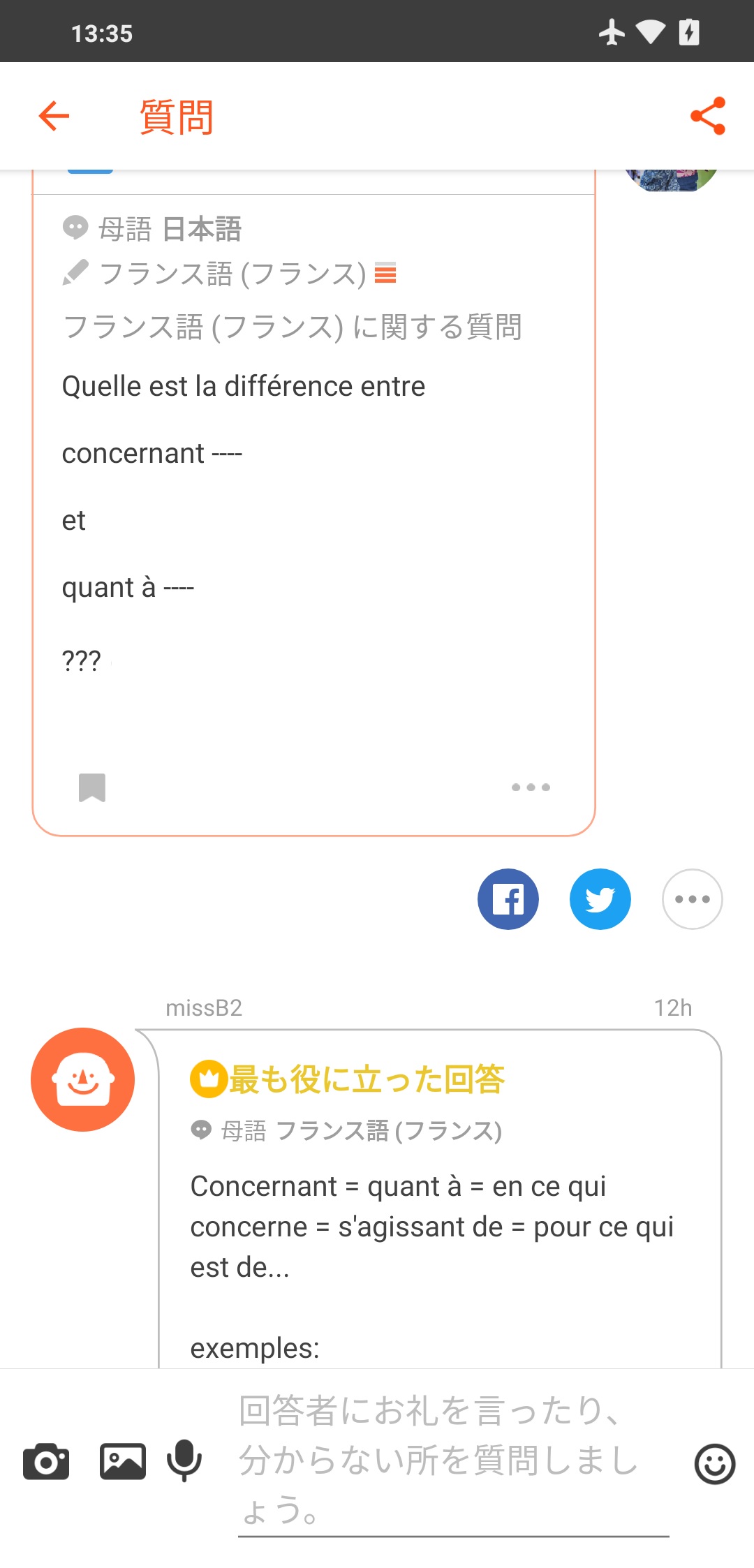Share the question on Twitter

pyautogui.click(x=600, y=899)
